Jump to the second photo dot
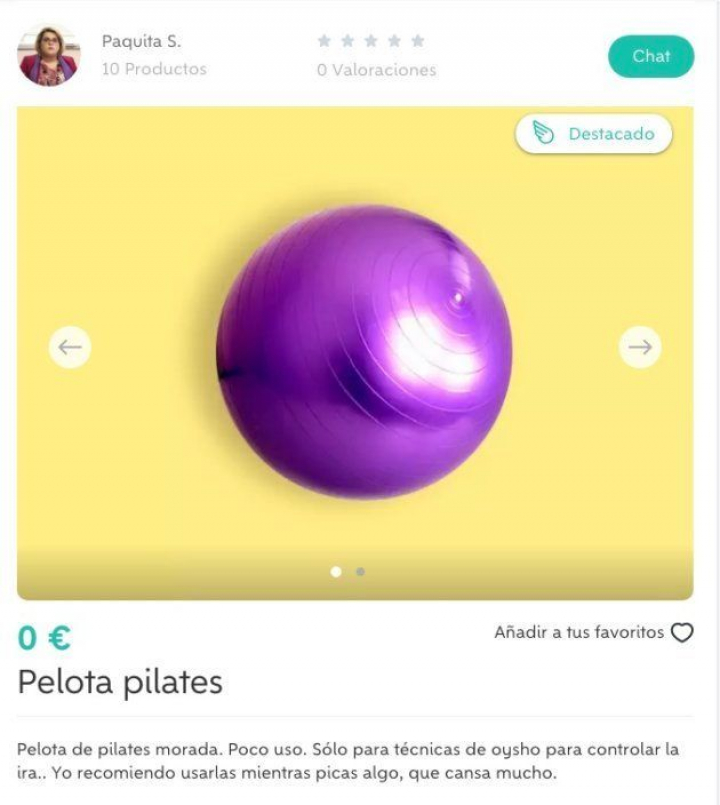720x805 pixels. point(360,572)
